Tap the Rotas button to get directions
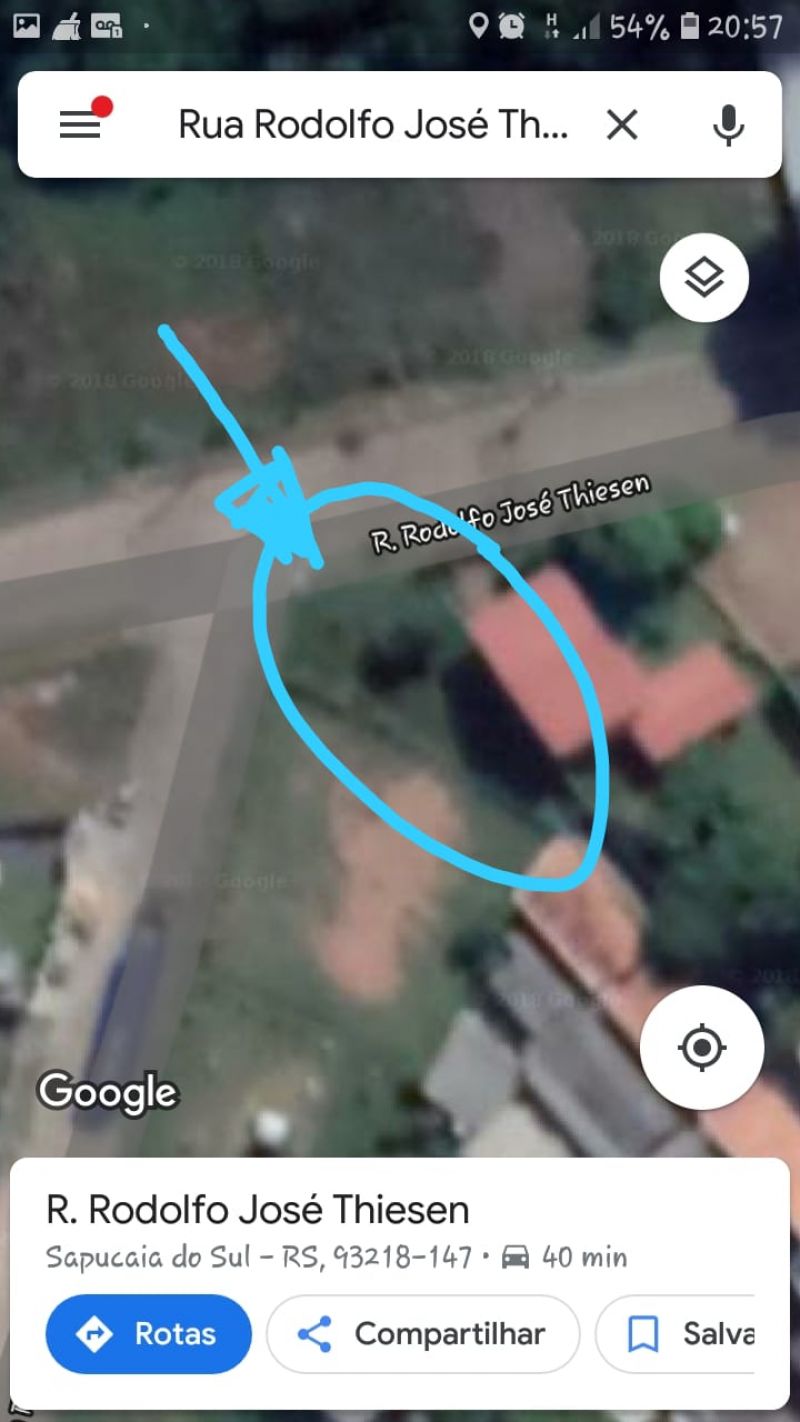This screenshot has height=1422, width=800. tap(148, 1333)
